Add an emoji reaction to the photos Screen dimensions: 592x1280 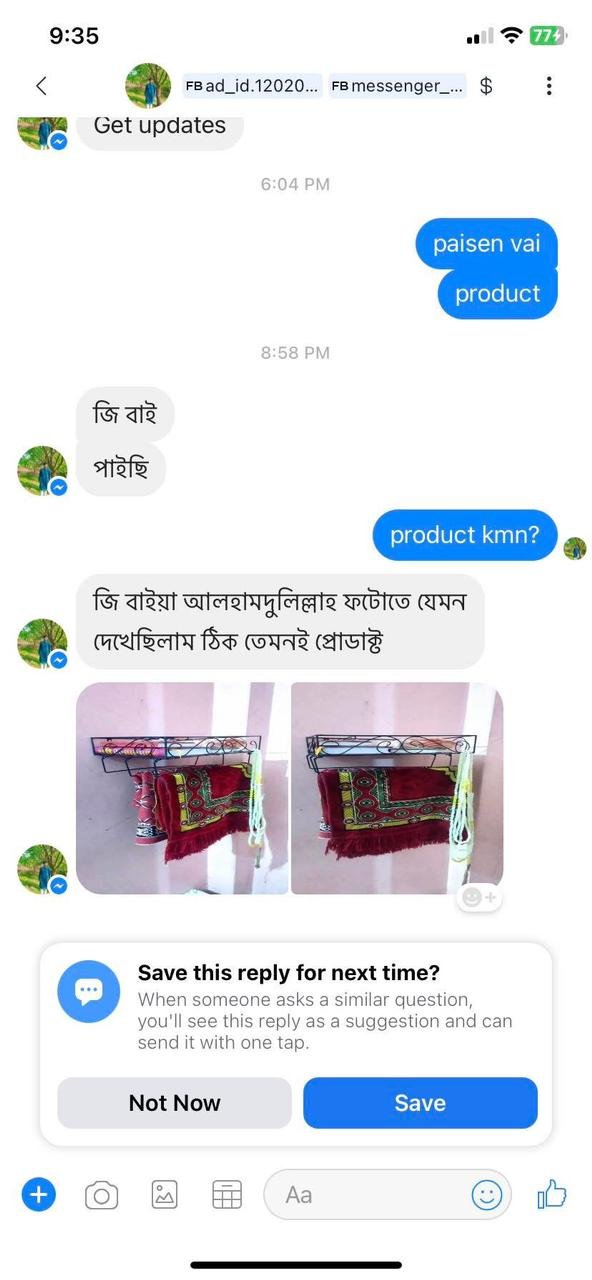point(479,897)
